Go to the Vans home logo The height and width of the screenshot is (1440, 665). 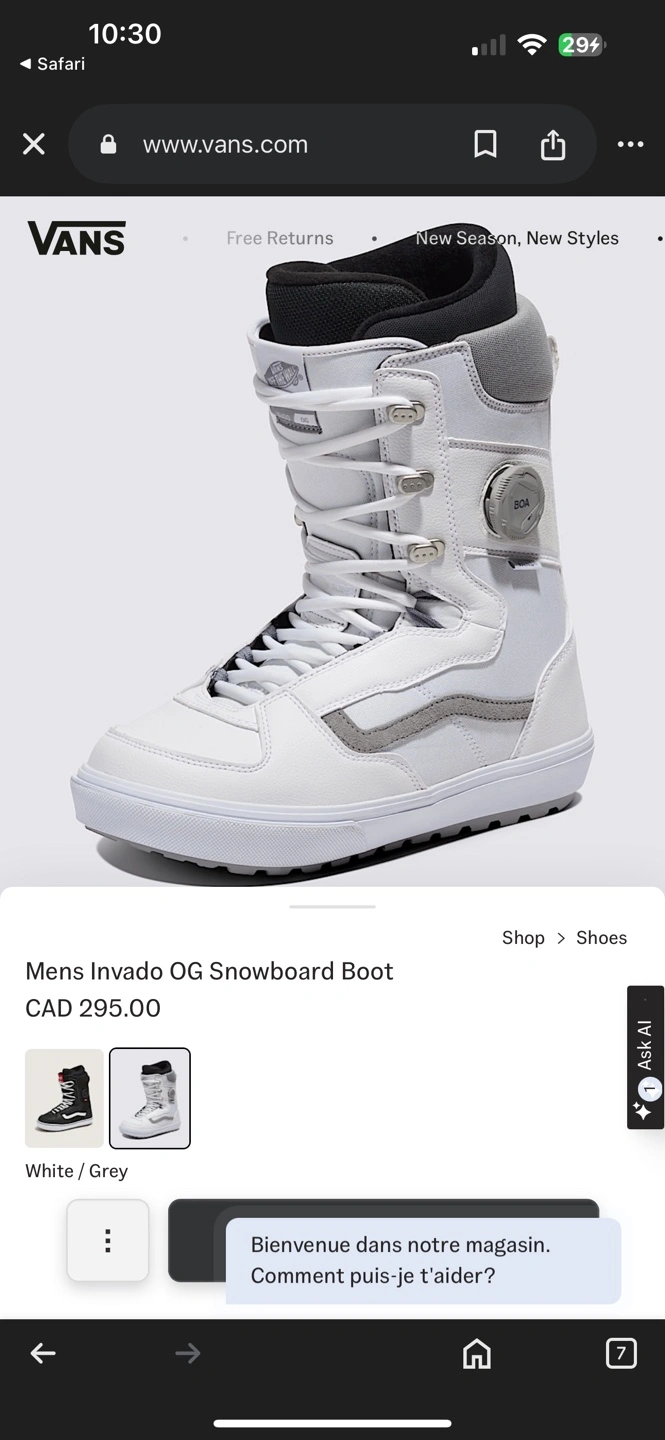point(77,238)
